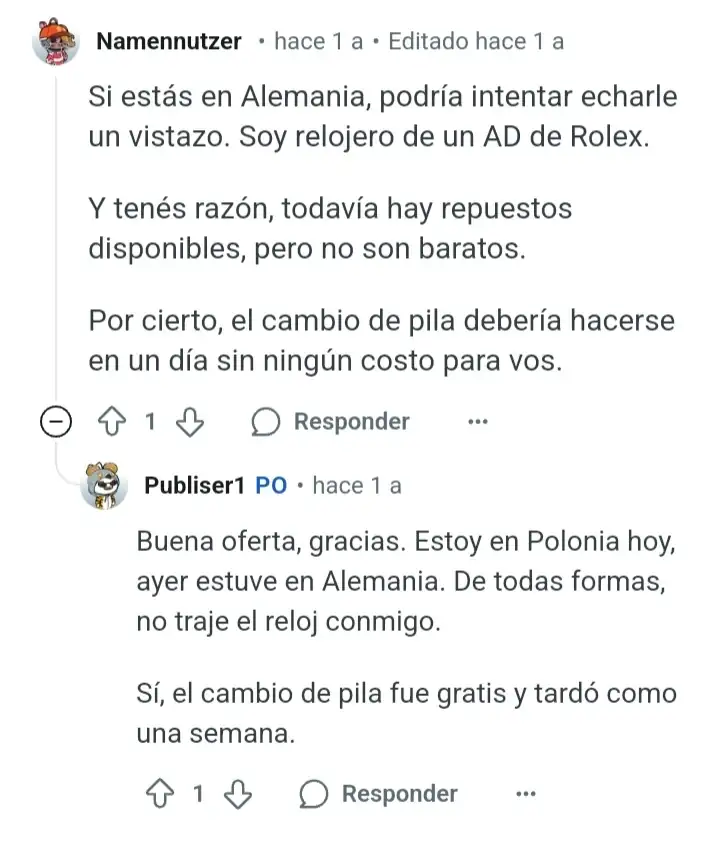Downvote Publiser1's reply
The height and width of the screenshot is (850, 715).
[x=237, y=795]
